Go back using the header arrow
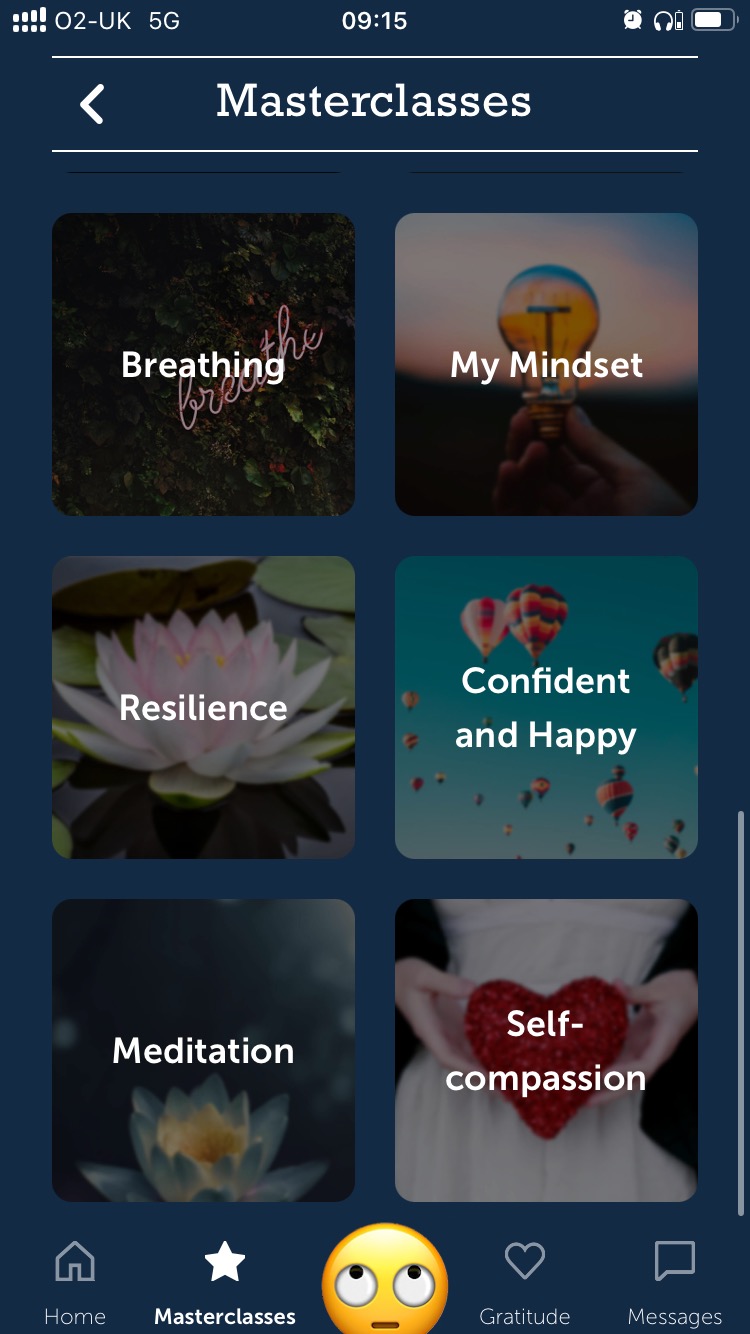The image size is (750, 1334). pos(92,104)
